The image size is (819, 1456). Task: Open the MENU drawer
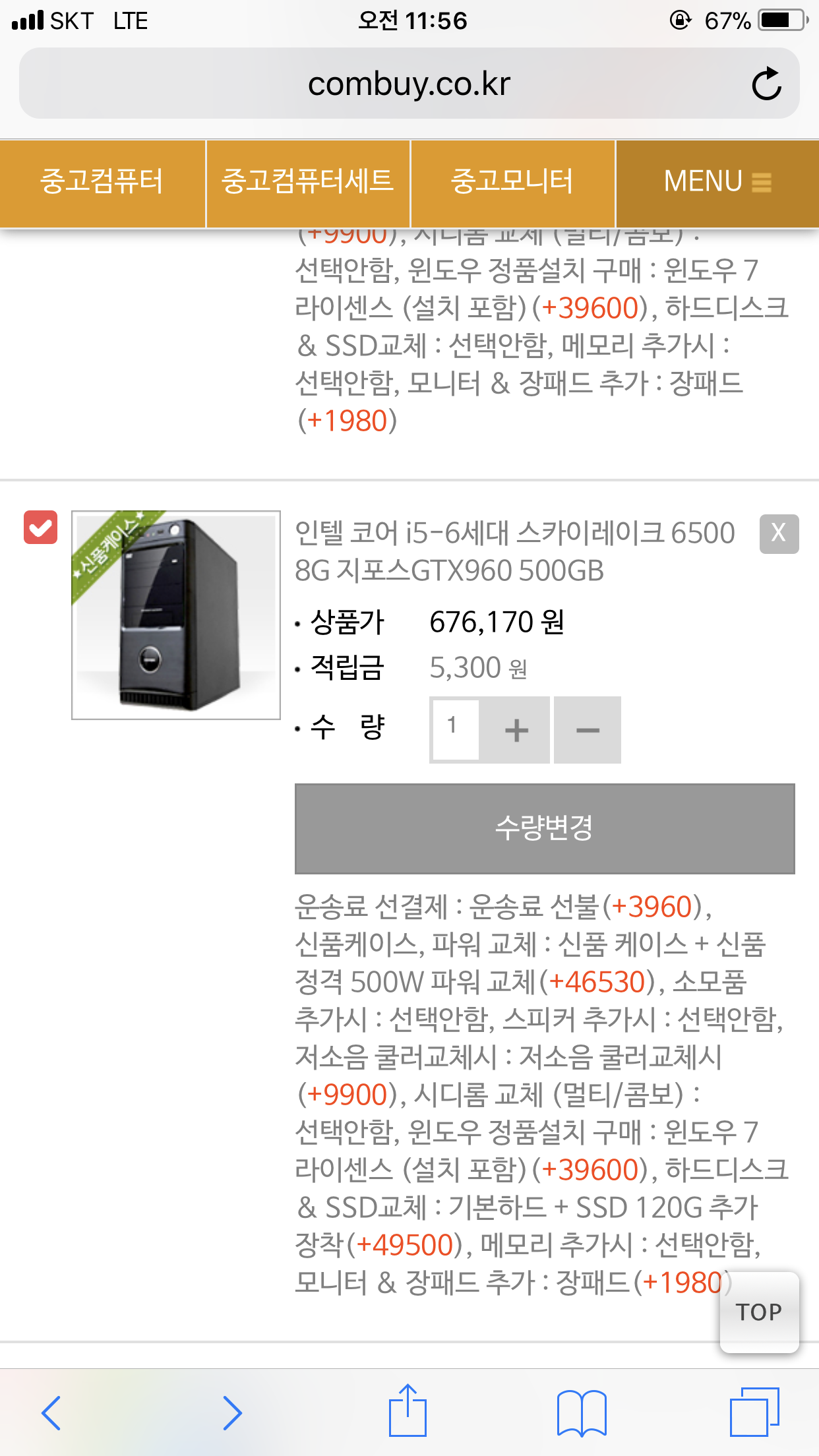point(717,182)
